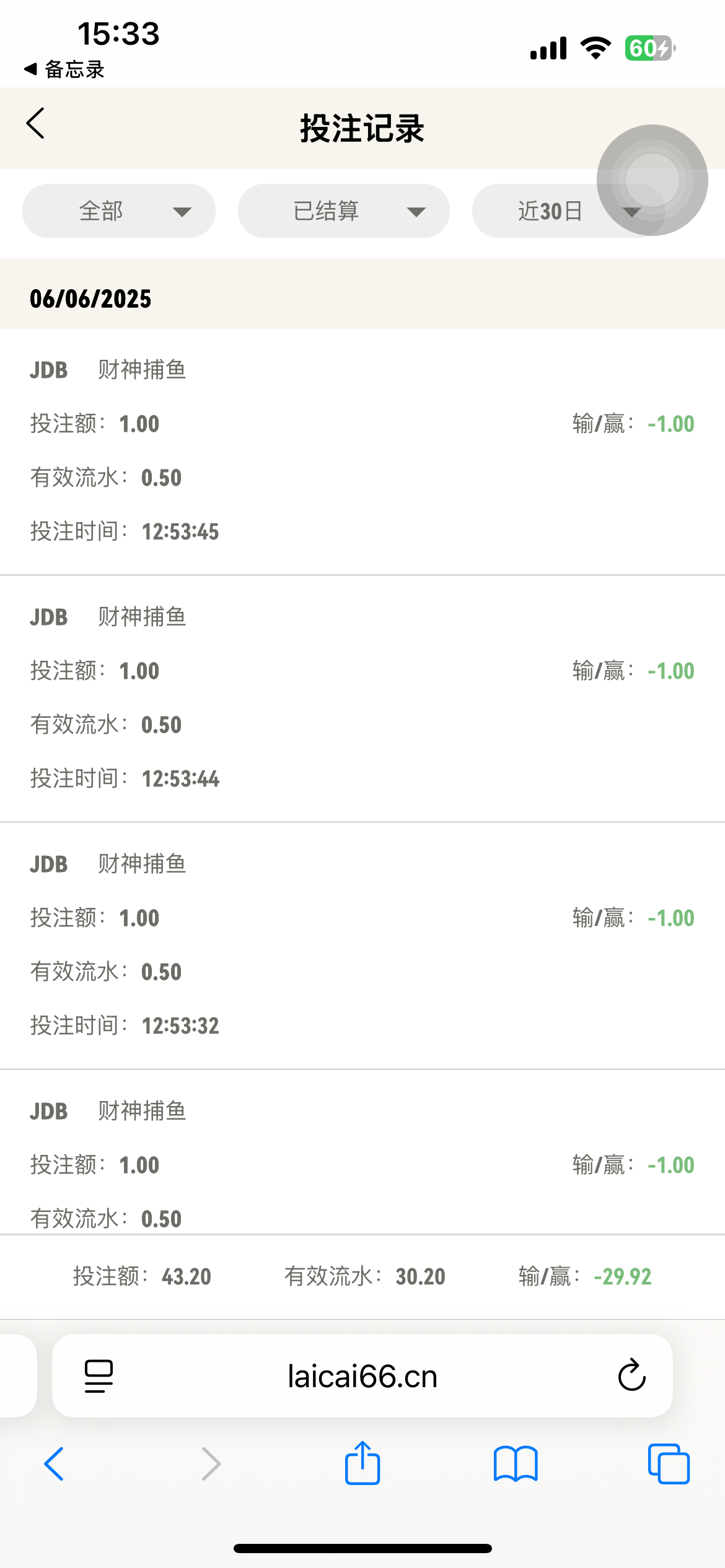
Task: Edit the laicai66.cn address field
Action: (362, 1376)
